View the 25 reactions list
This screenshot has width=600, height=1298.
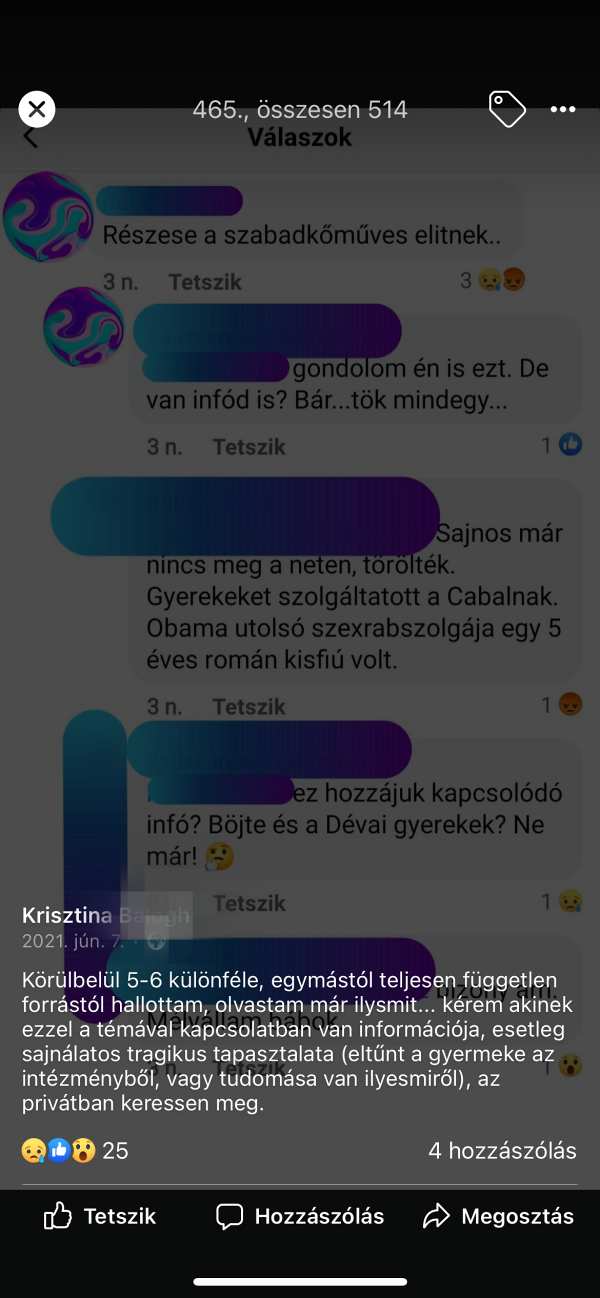tap(76, 1150)
